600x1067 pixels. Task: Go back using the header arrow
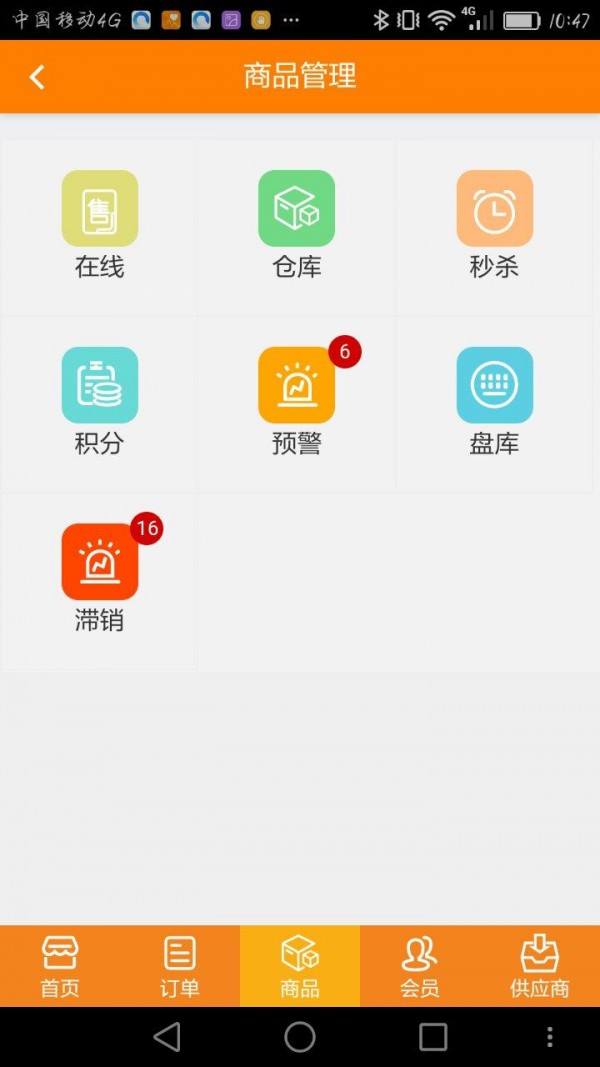37,77
